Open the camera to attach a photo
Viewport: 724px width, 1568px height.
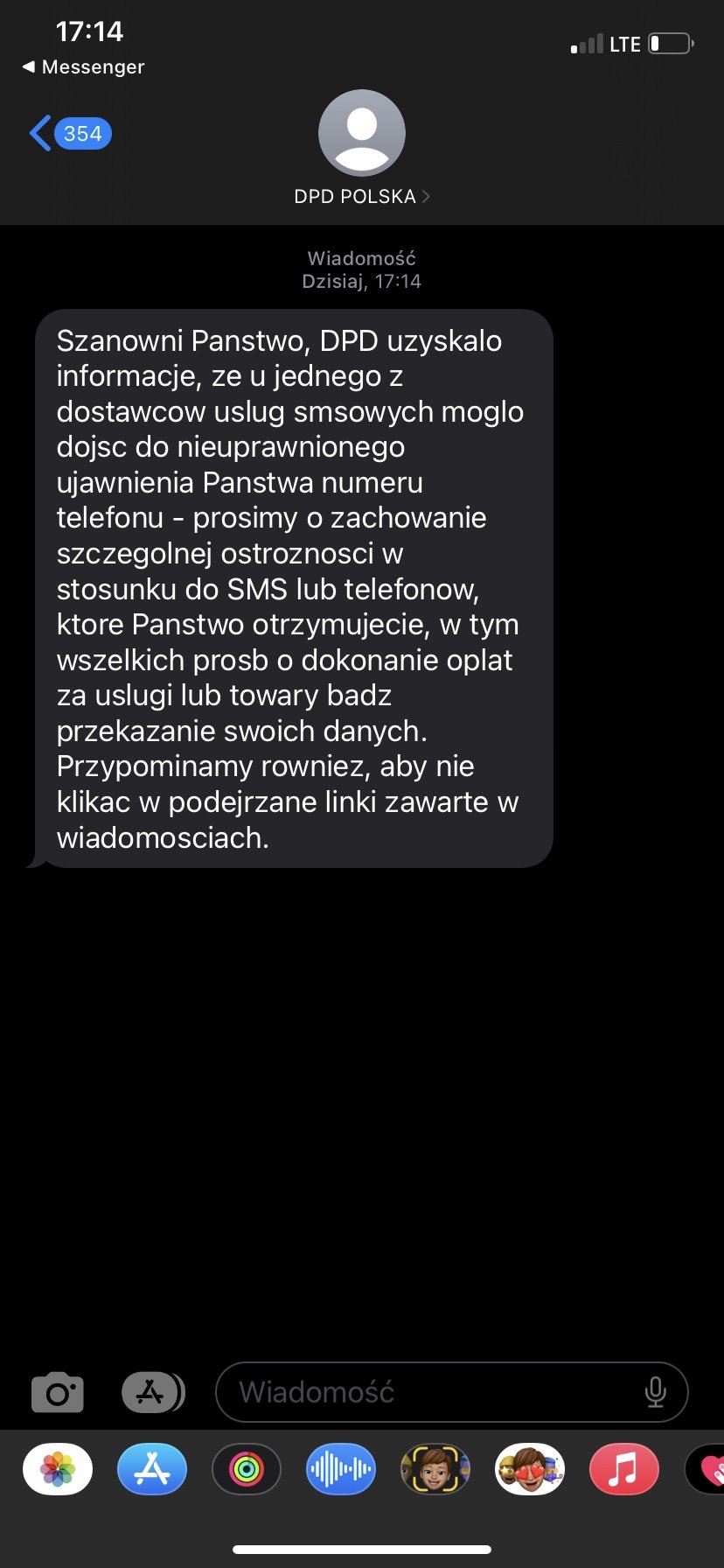pyautogui.click(x=58, y=1392)
